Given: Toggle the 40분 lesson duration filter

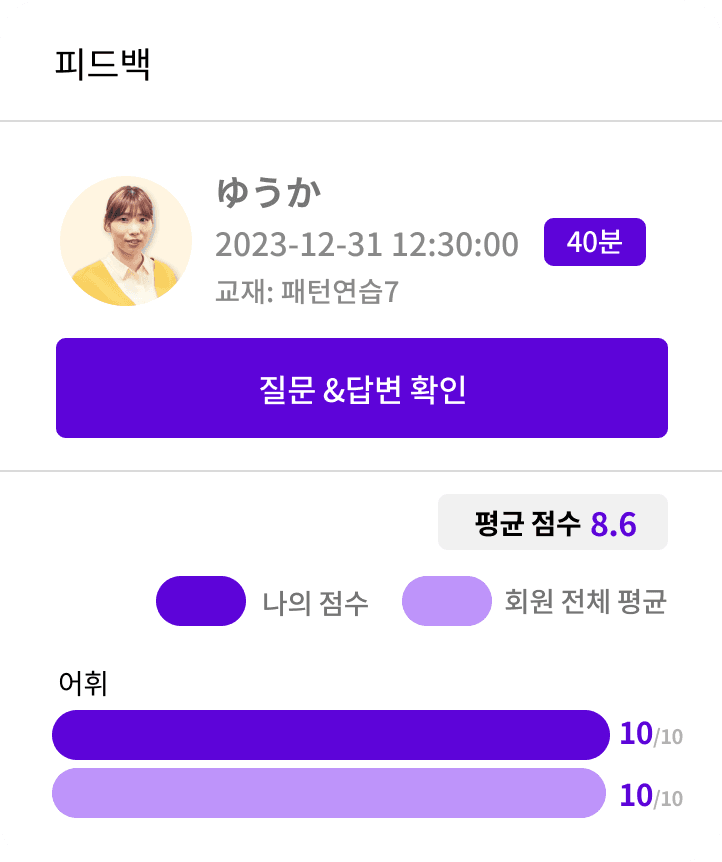Looking at the screenshot, I should [595, 241].
